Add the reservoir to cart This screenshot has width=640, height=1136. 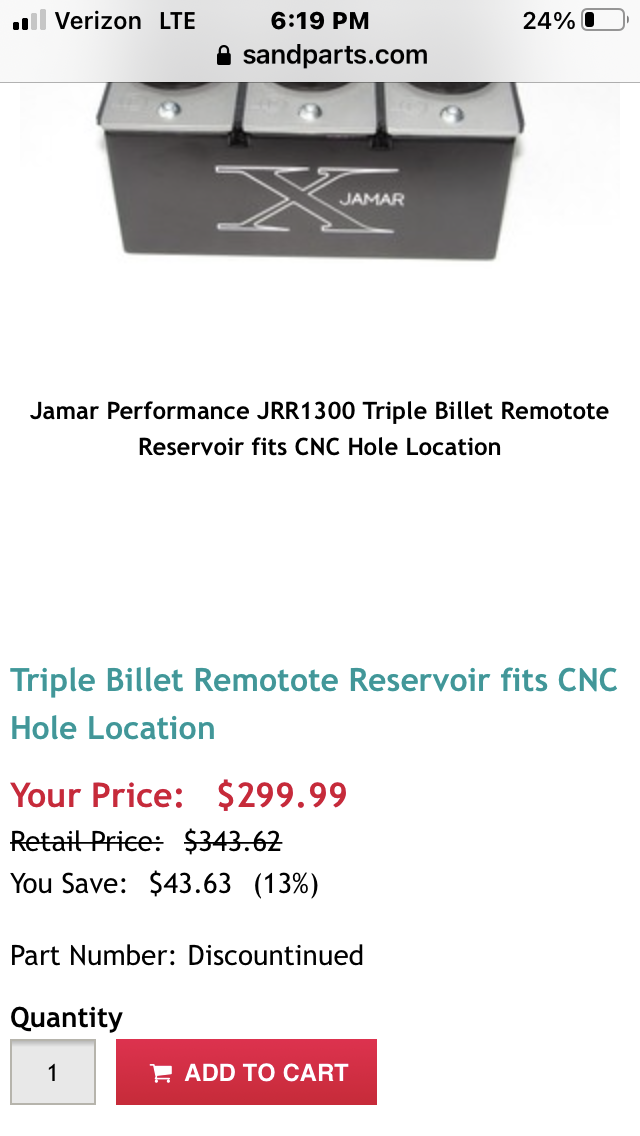tap(246, 1072)
